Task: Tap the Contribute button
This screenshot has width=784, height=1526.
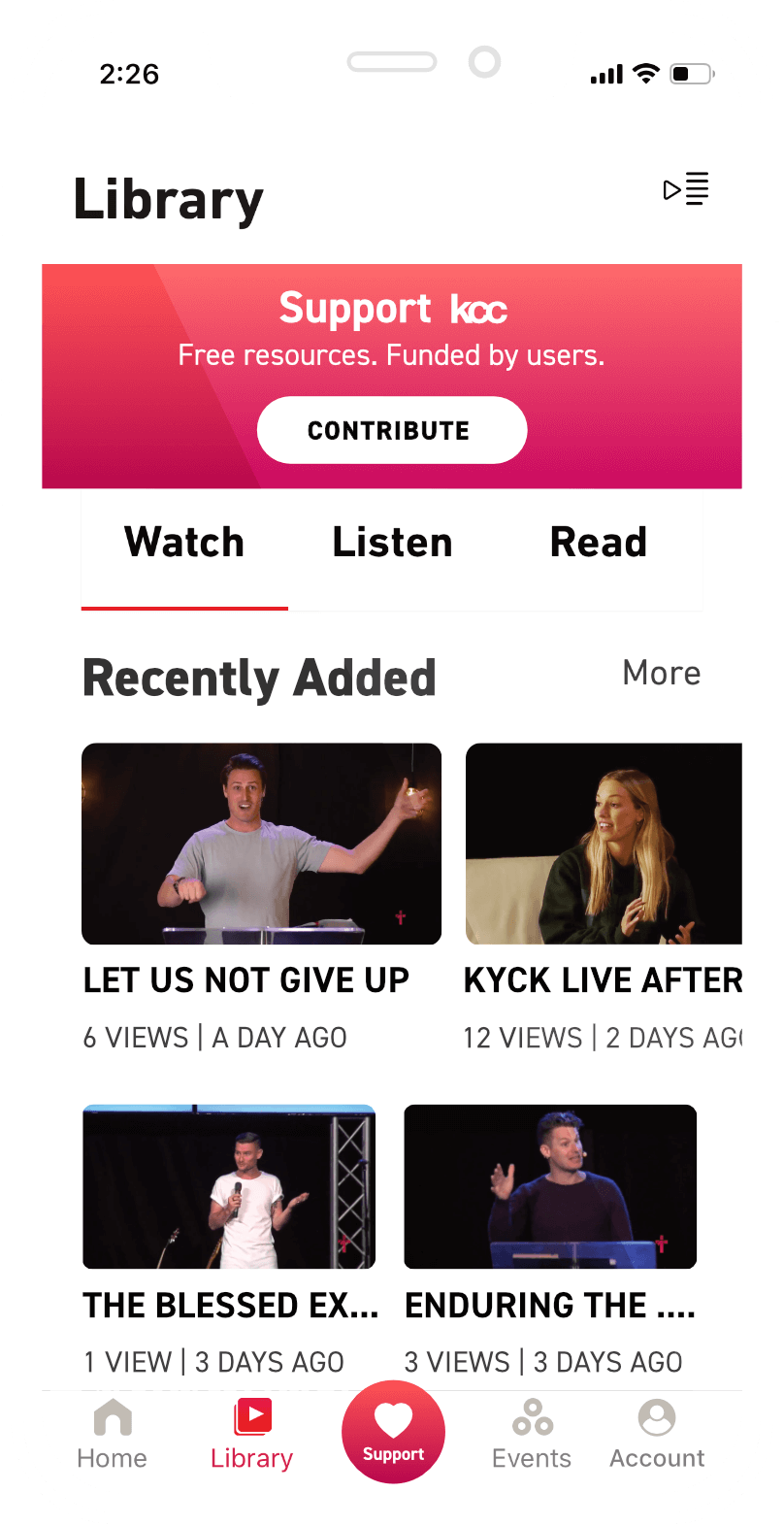Action: click(x=392, y=430)
